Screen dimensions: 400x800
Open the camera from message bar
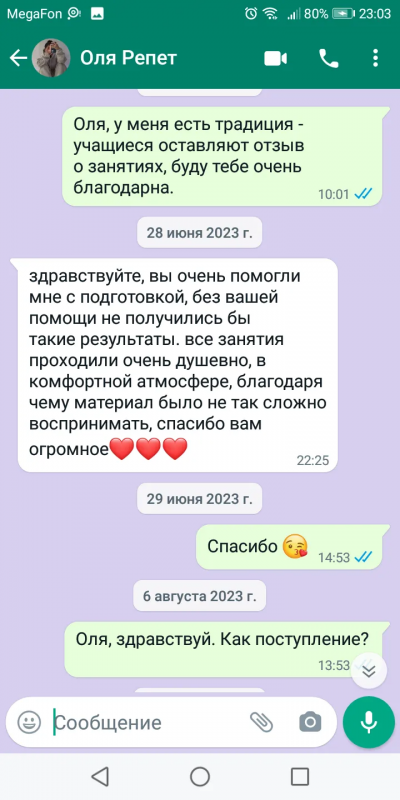pos(310,722)
